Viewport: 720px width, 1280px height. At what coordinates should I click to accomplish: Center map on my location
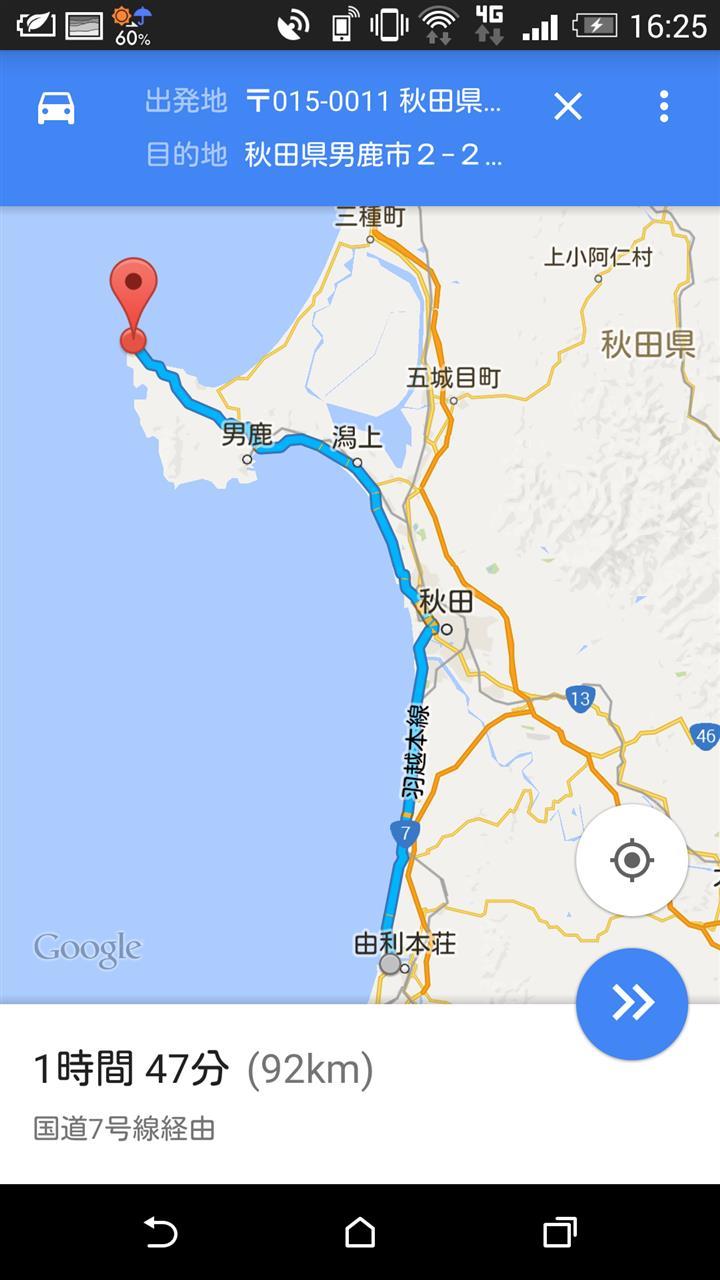pyautogui.click(x=631, y=860)
